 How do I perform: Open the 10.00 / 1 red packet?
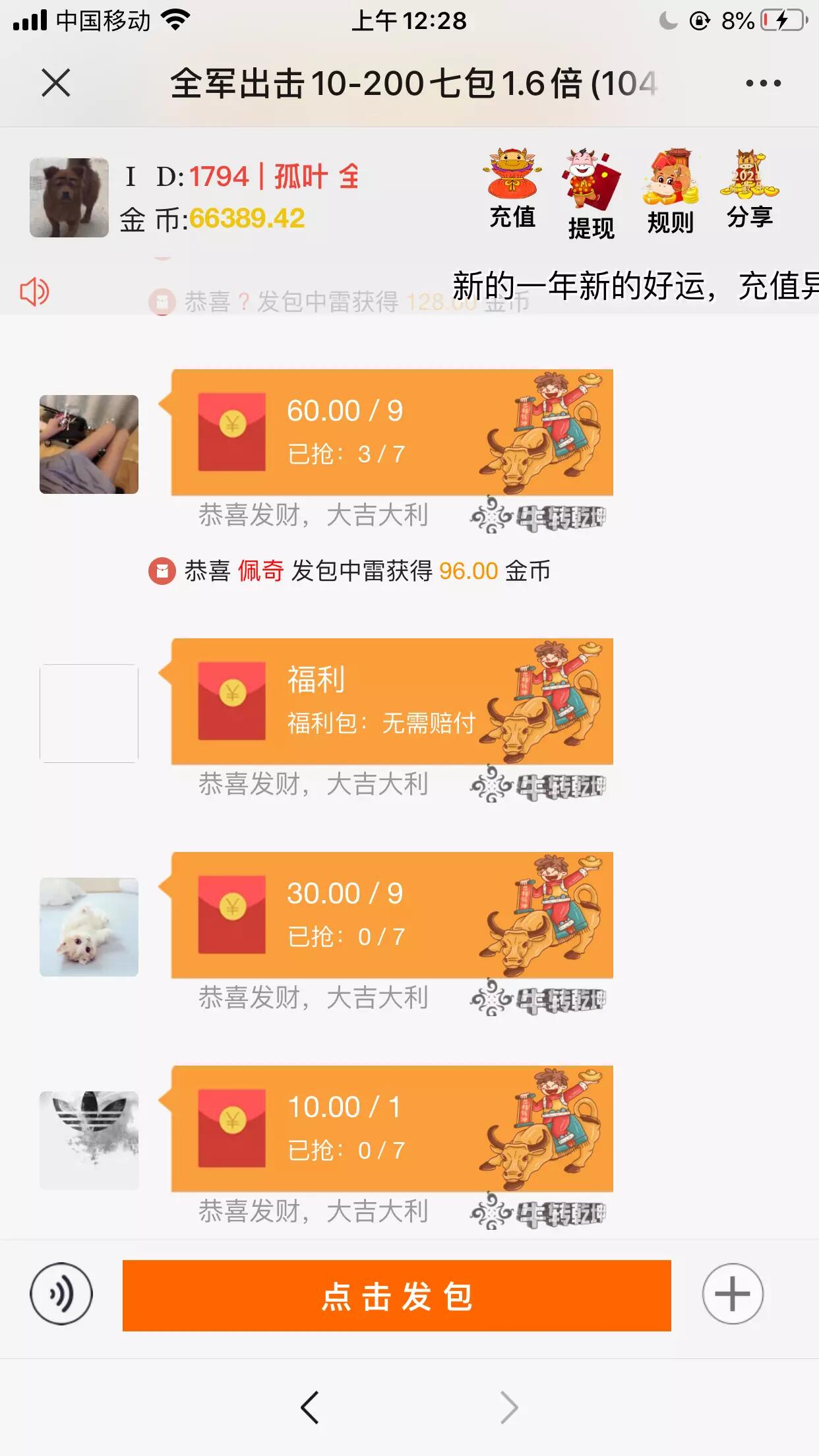pyautogui.click(x=392, y=1129)
